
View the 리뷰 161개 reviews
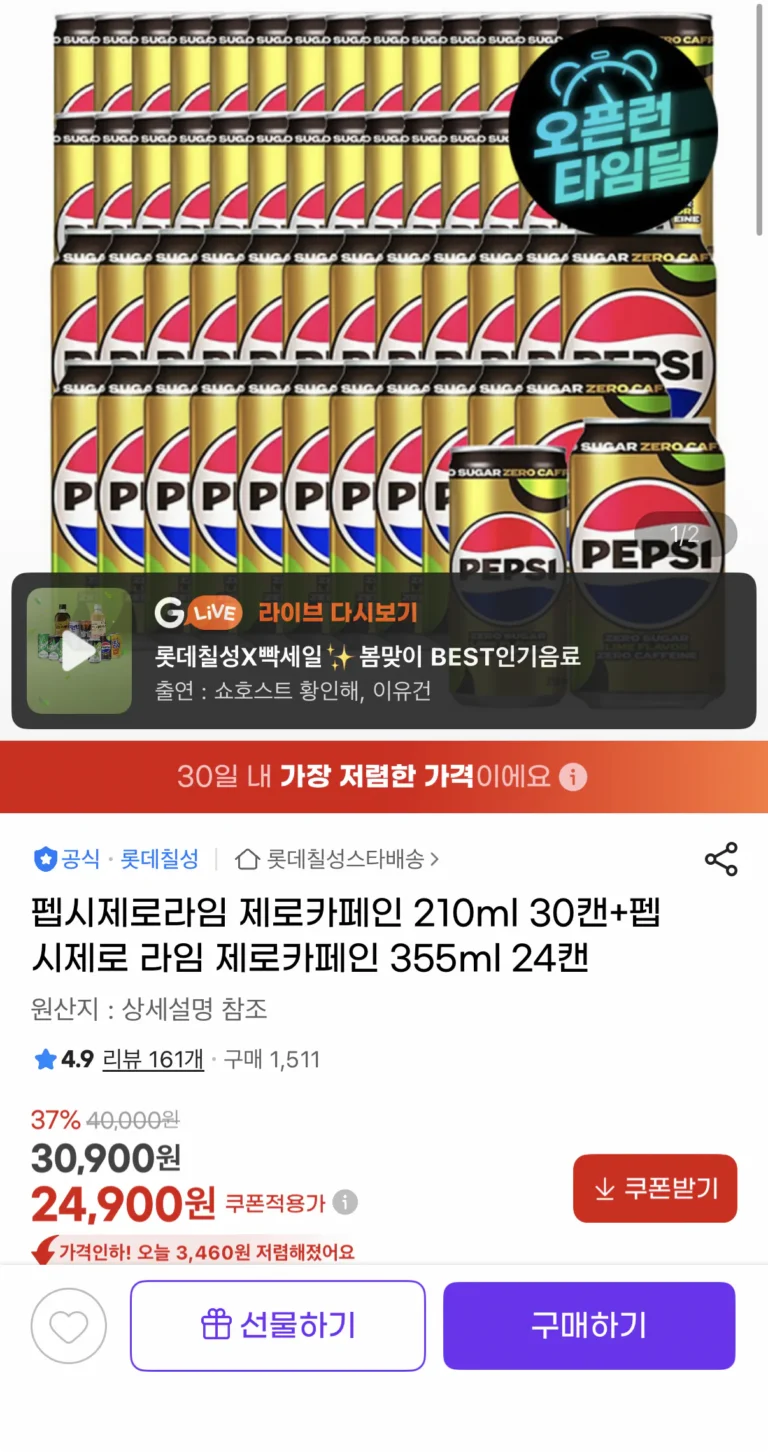pos(153,1059)
